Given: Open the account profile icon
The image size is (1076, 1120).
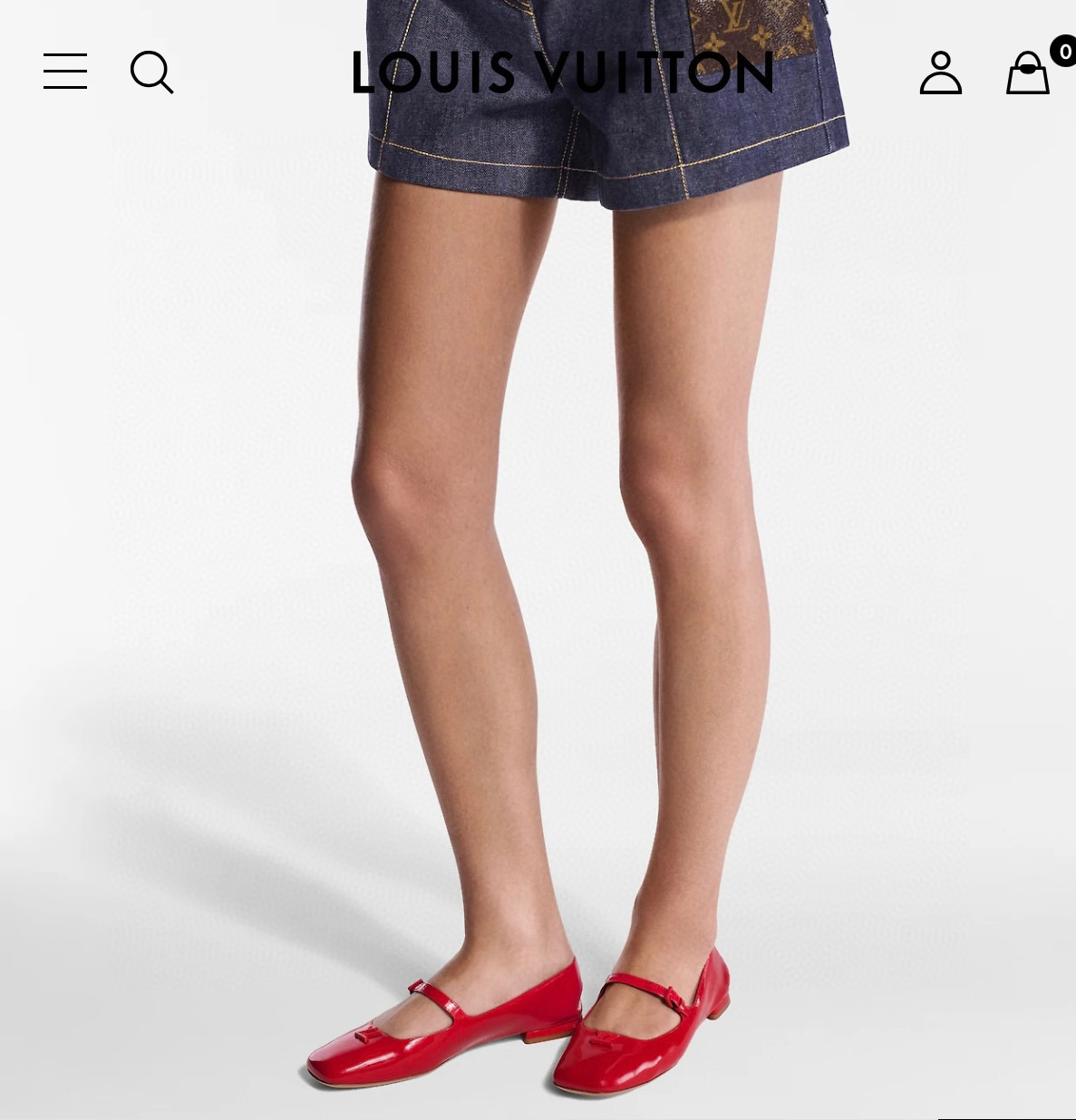Looking at the screenshot, I should (x=940, y=72).
